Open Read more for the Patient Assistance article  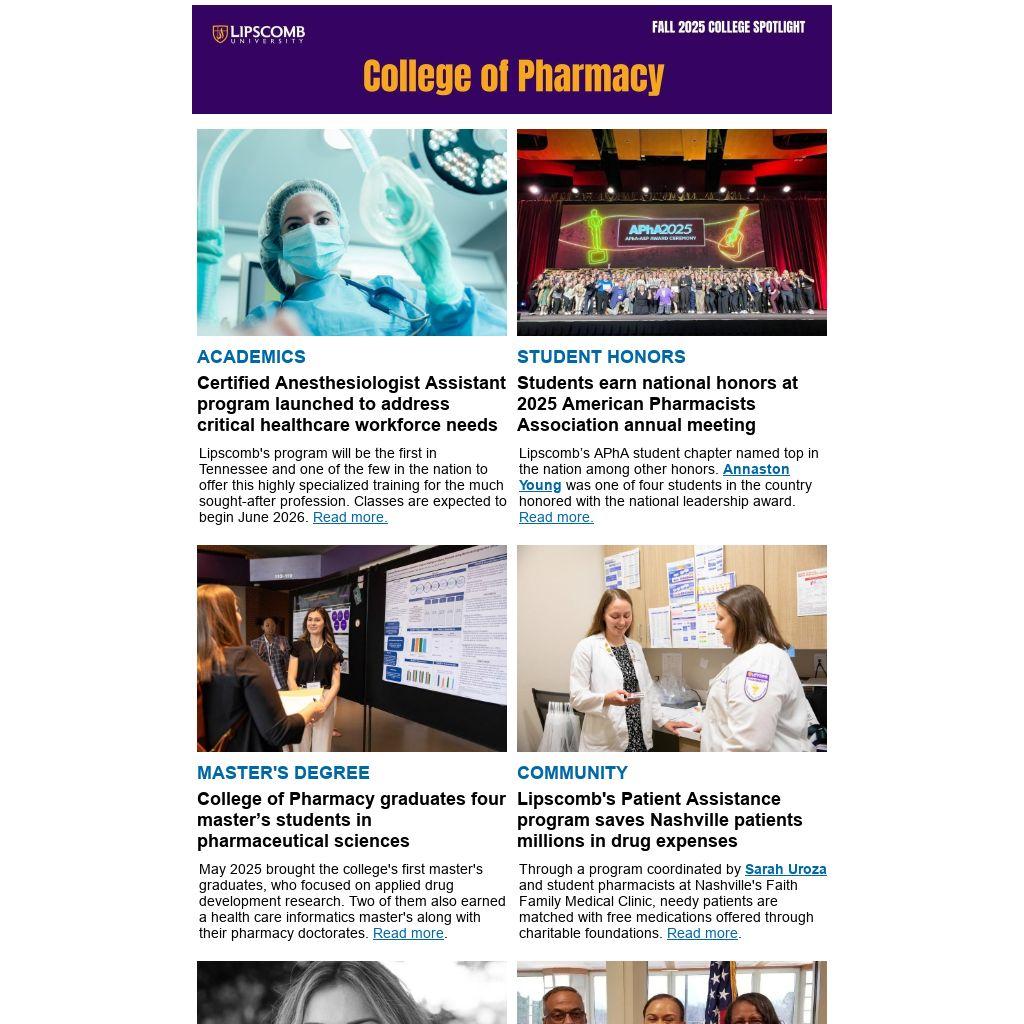(702, 933)
